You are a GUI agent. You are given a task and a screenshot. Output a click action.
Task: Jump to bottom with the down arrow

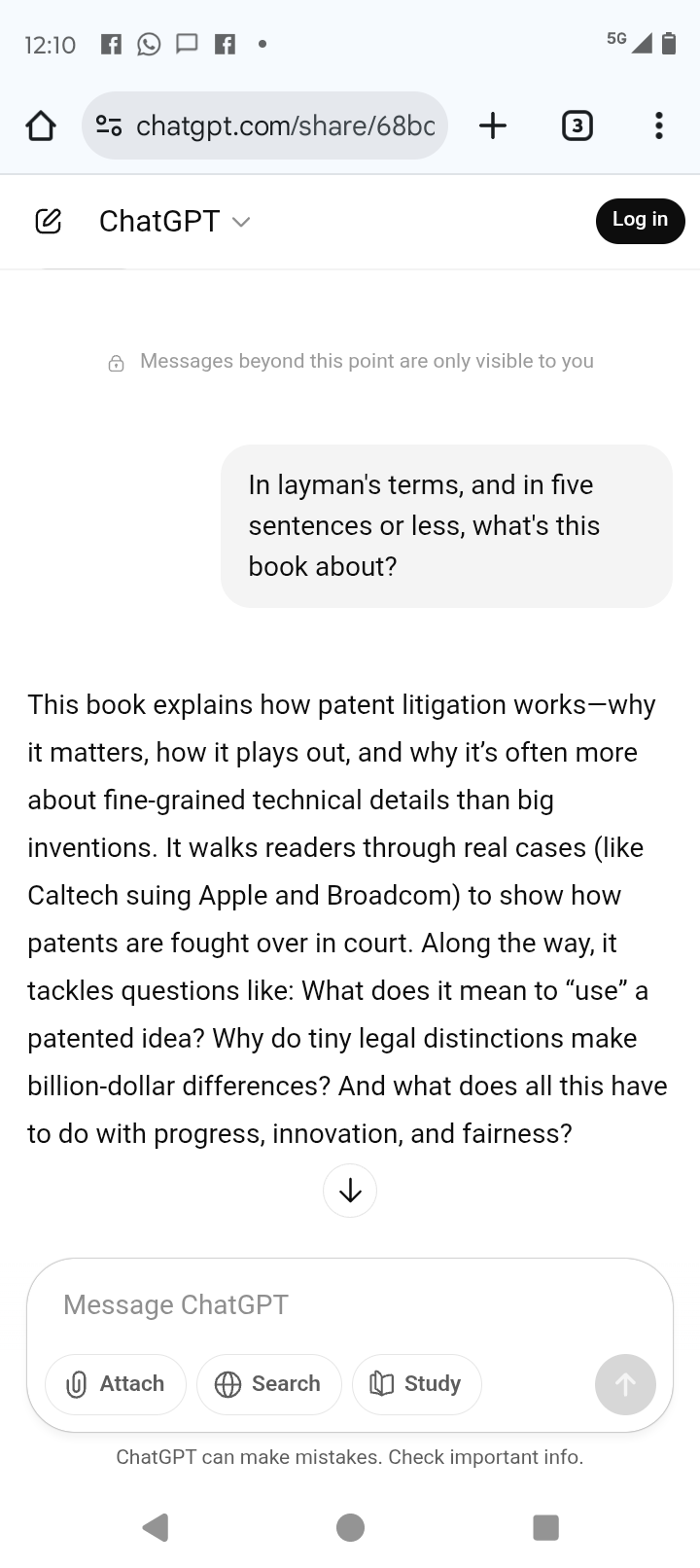(x=350, y=1191)
